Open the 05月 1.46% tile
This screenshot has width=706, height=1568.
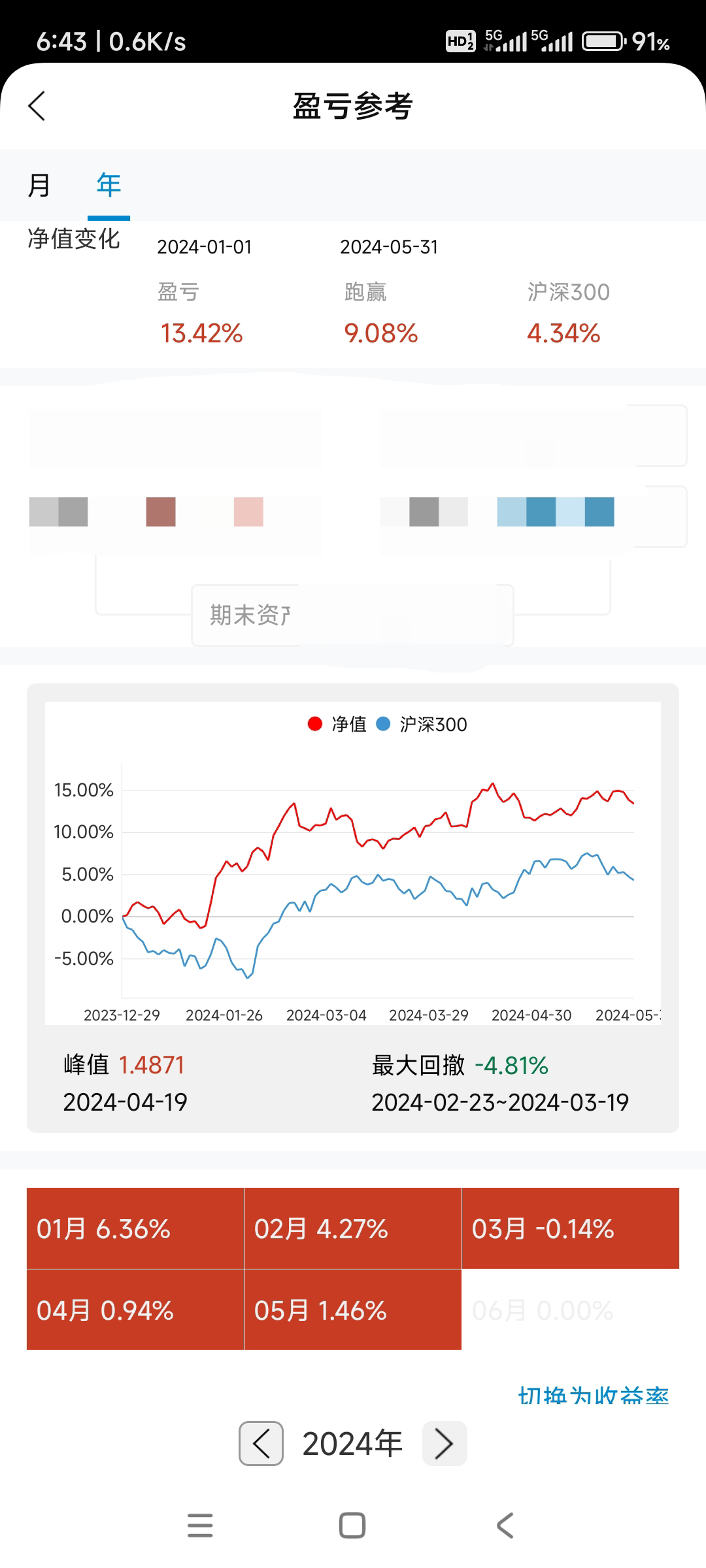point(353,1310)
